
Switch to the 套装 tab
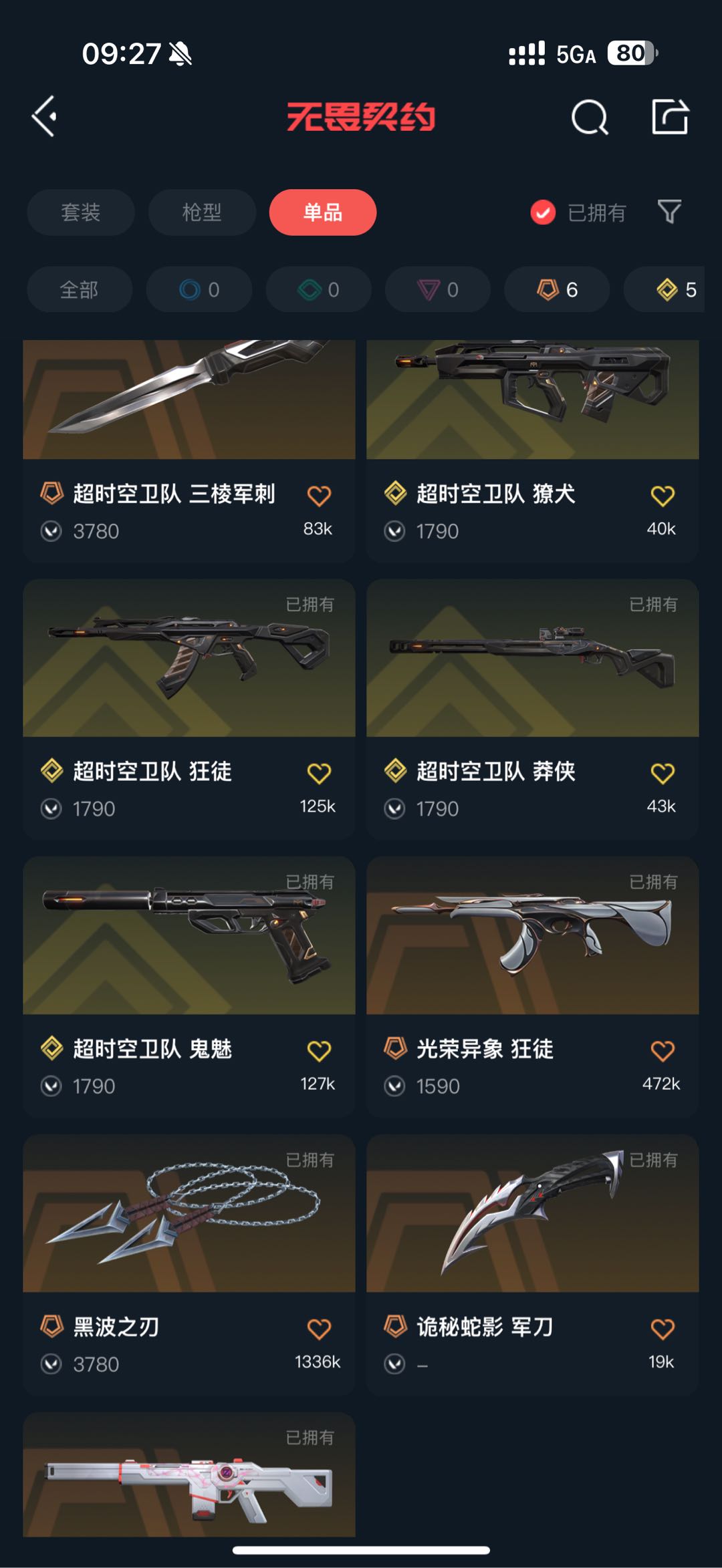point(81,212)
